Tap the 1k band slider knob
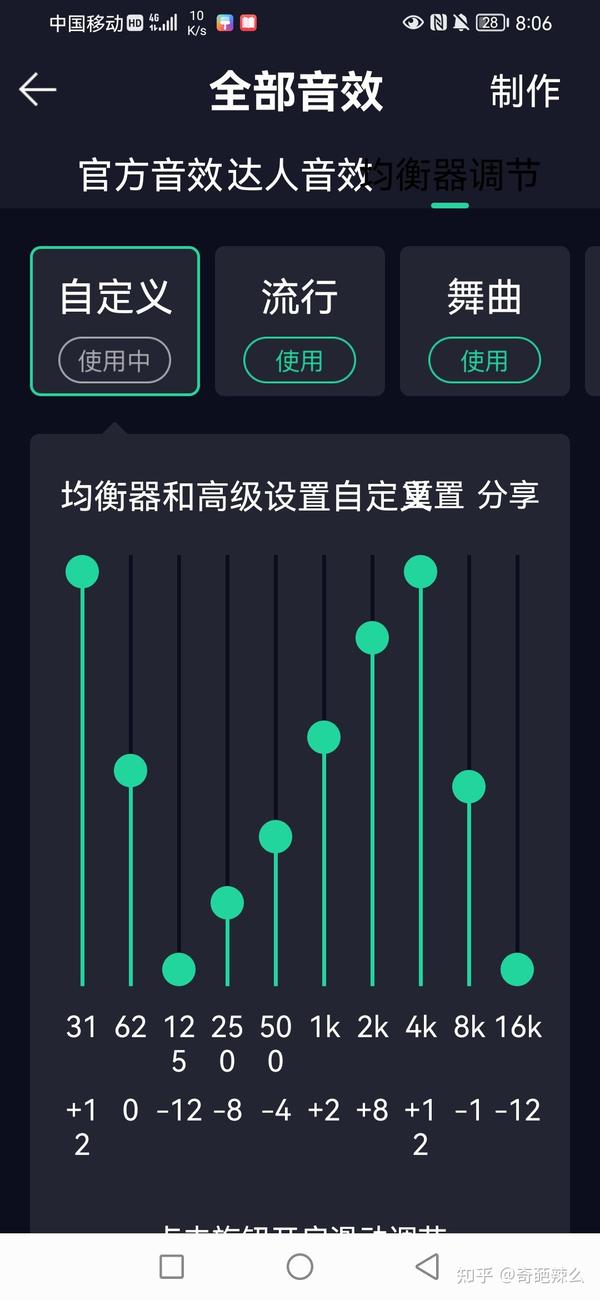This screenshot has height=1300, width=600. tap(324, 737)
